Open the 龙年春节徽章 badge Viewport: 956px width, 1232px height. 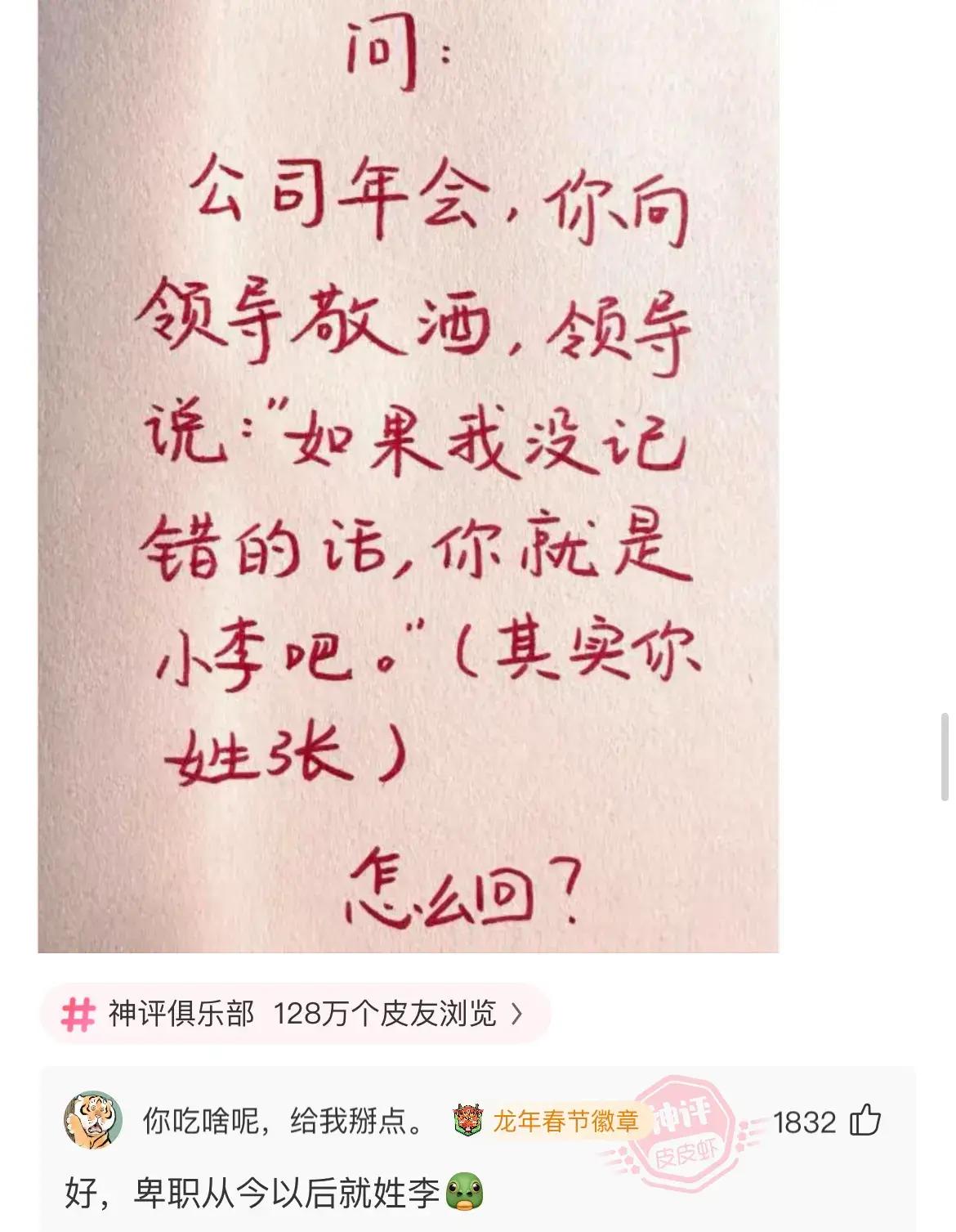547,1121
